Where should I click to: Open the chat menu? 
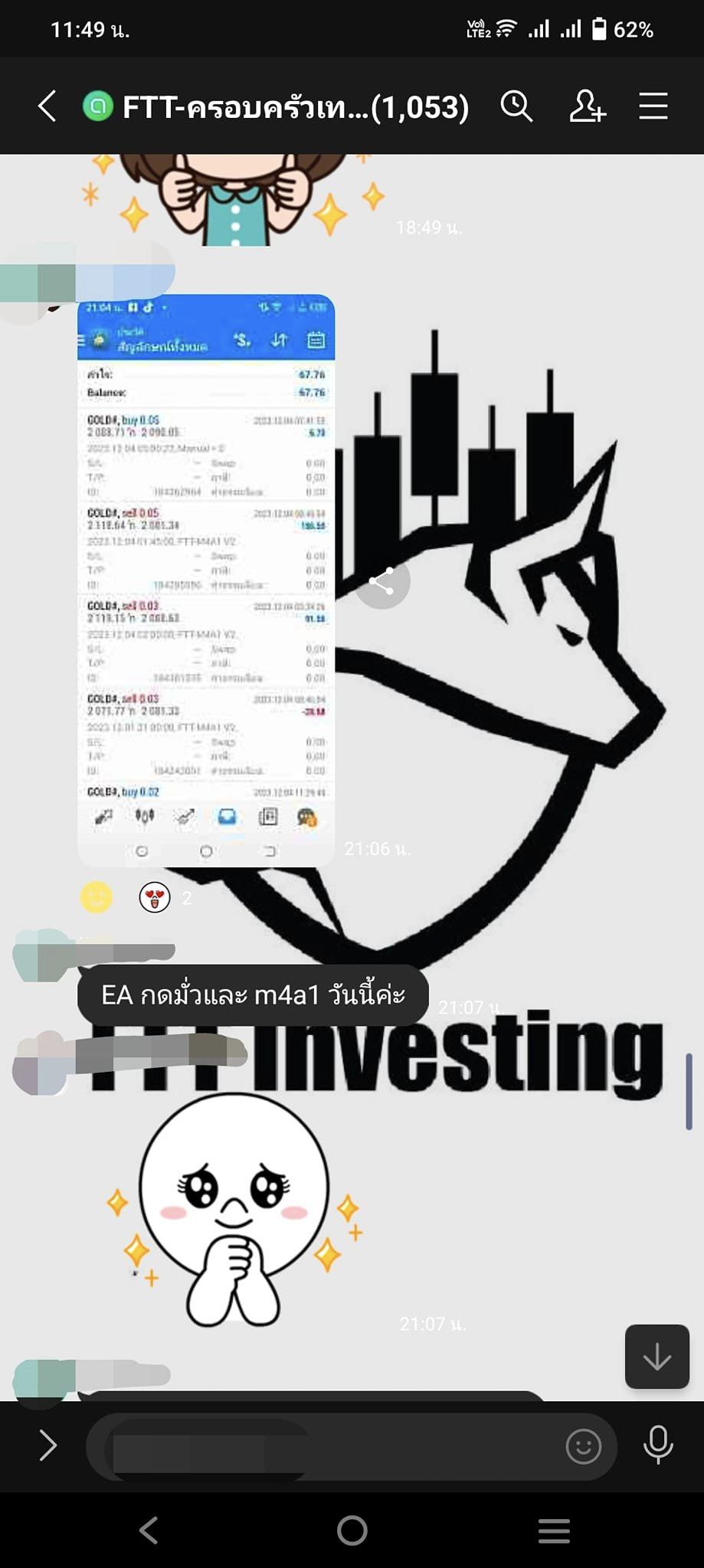pyautogui.click(x=653, y=106)
